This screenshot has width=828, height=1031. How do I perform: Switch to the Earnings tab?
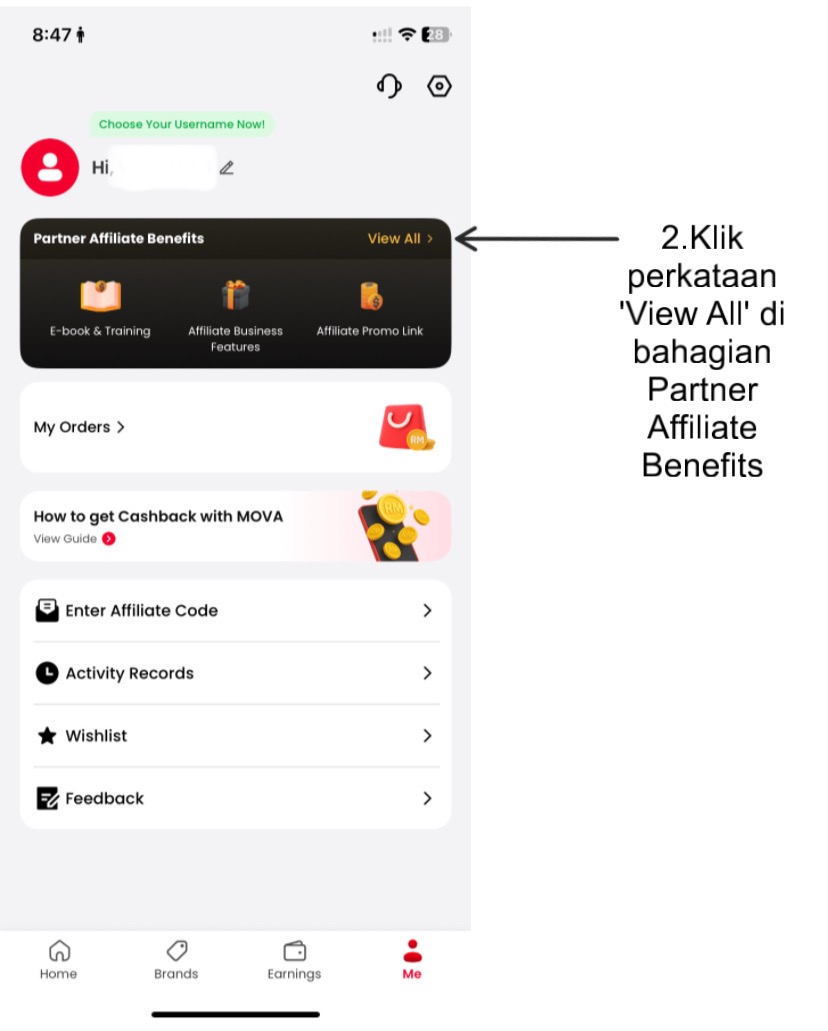click(294, 960)
